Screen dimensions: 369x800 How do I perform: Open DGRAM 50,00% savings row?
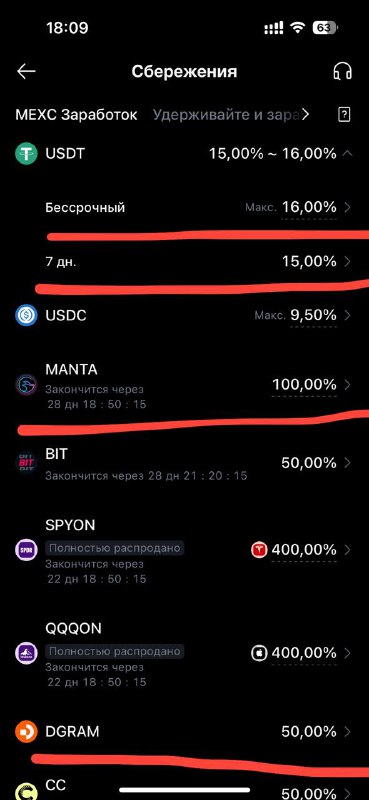184,732
